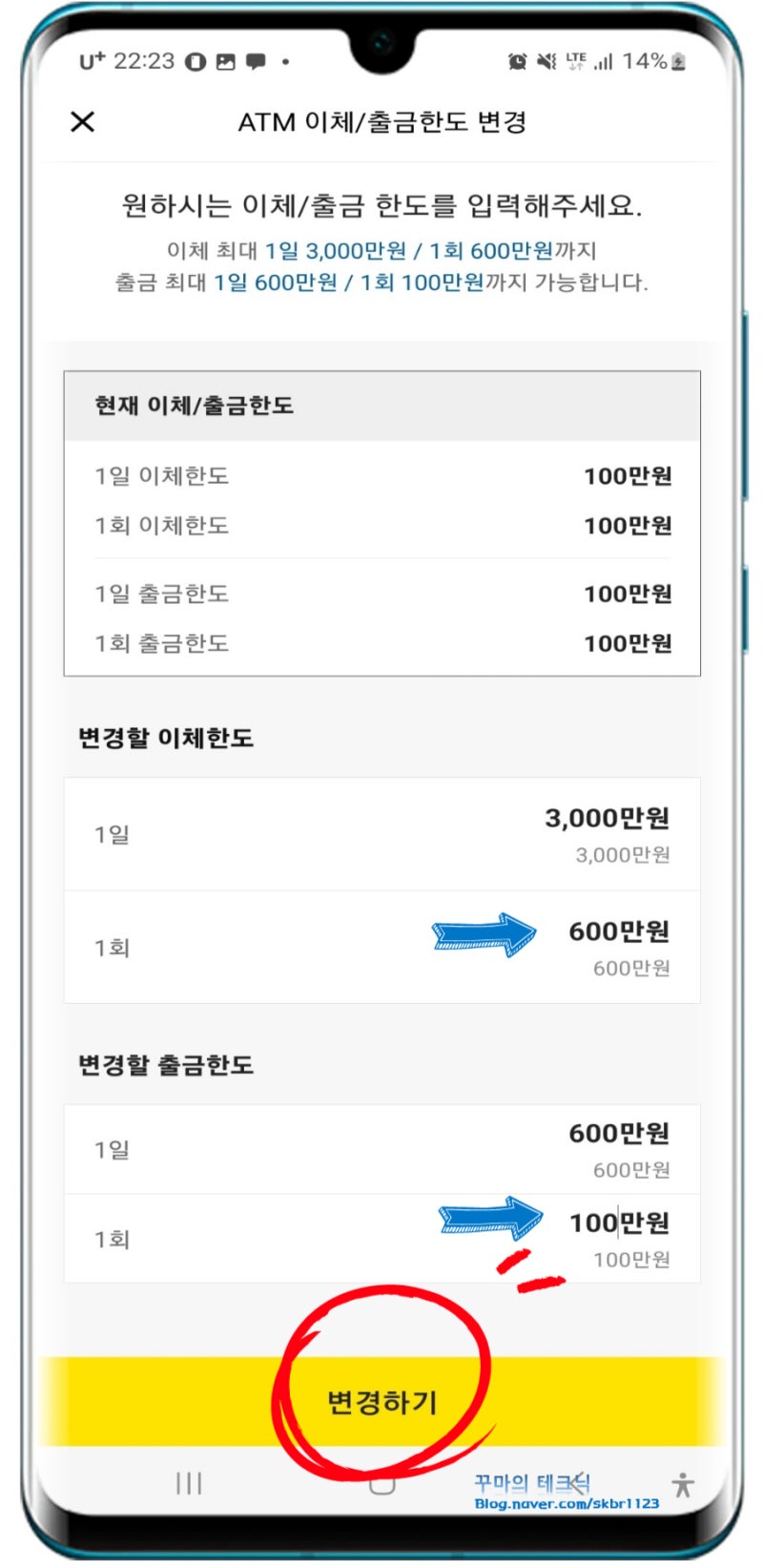This screenshot has width=763, height=1568.
Task: Tap the gallery notification icon in status bar
Action: (x=225, y=61)
